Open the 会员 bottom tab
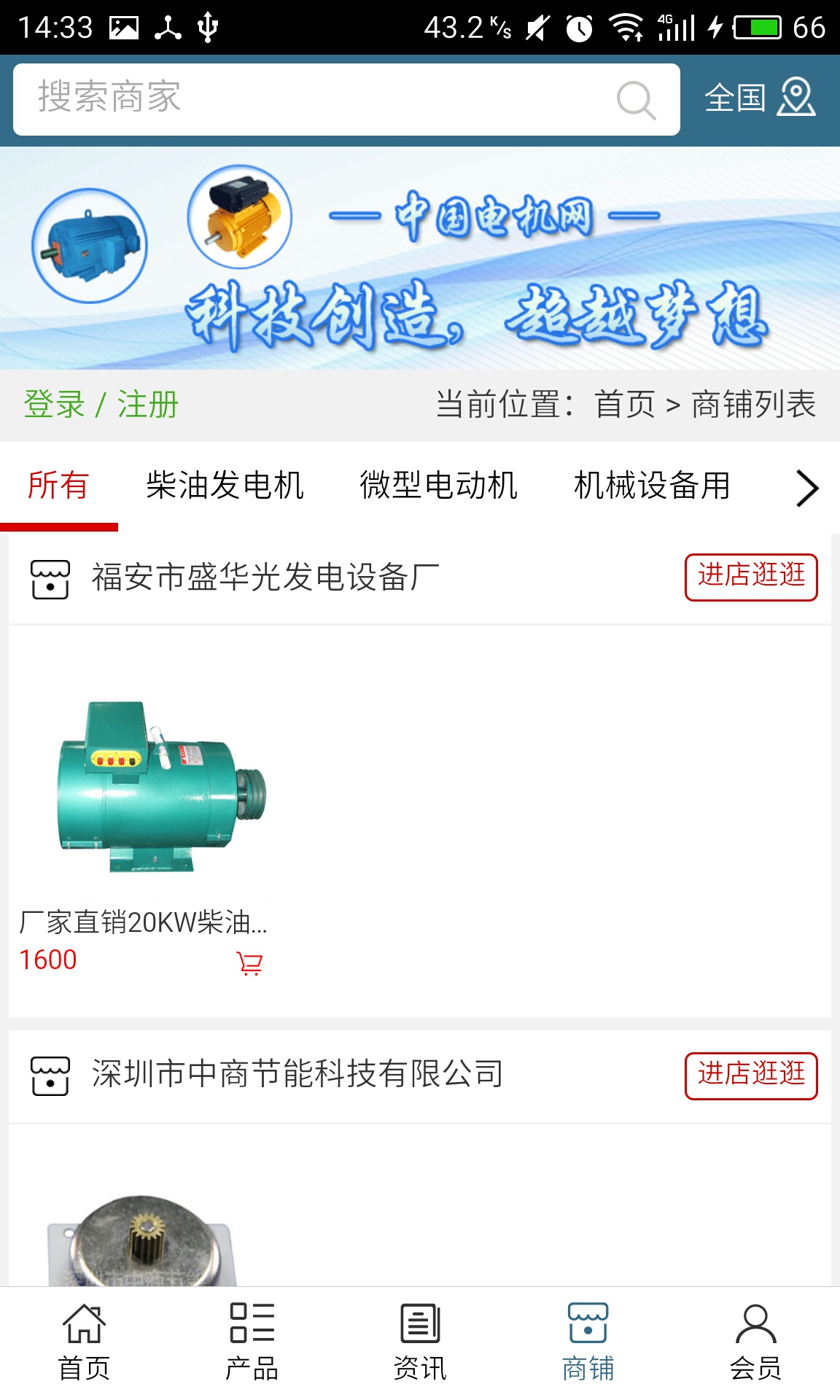 point(755,1342)
